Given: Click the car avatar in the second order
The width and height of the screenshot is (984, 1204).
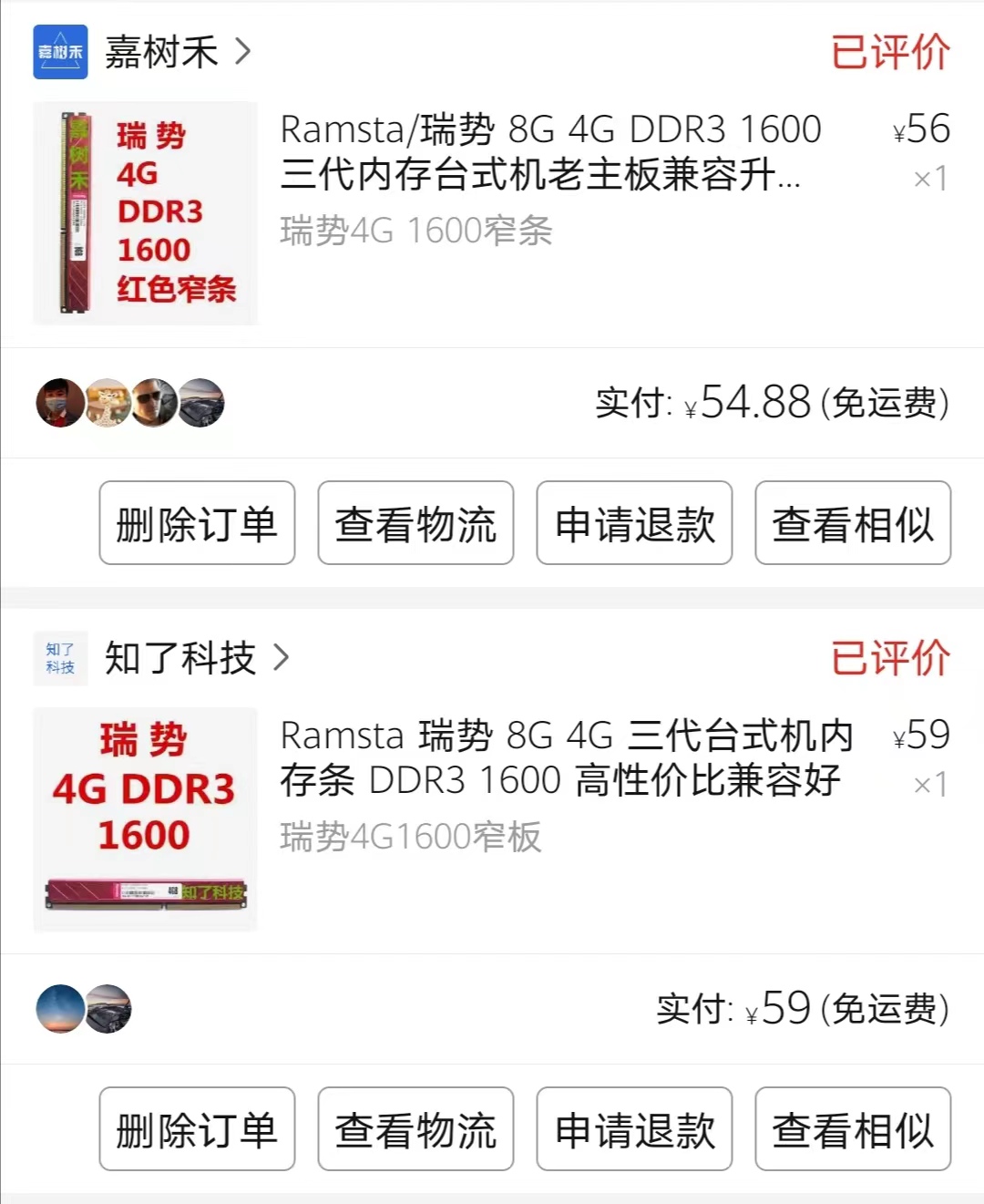Looking at the screenshot, I should pyautogui.click(x=109, y=1009).
